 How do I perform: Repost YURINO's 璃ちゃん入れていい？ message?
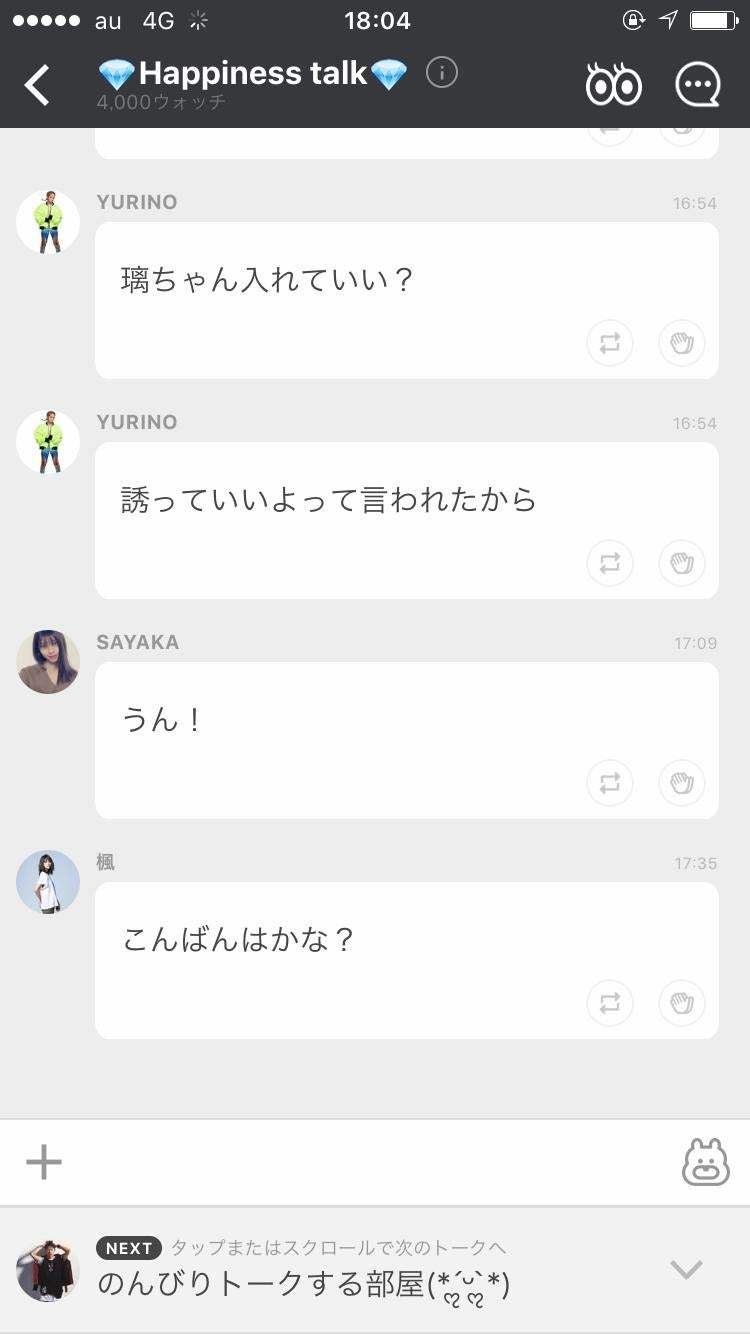click(610, 343)
